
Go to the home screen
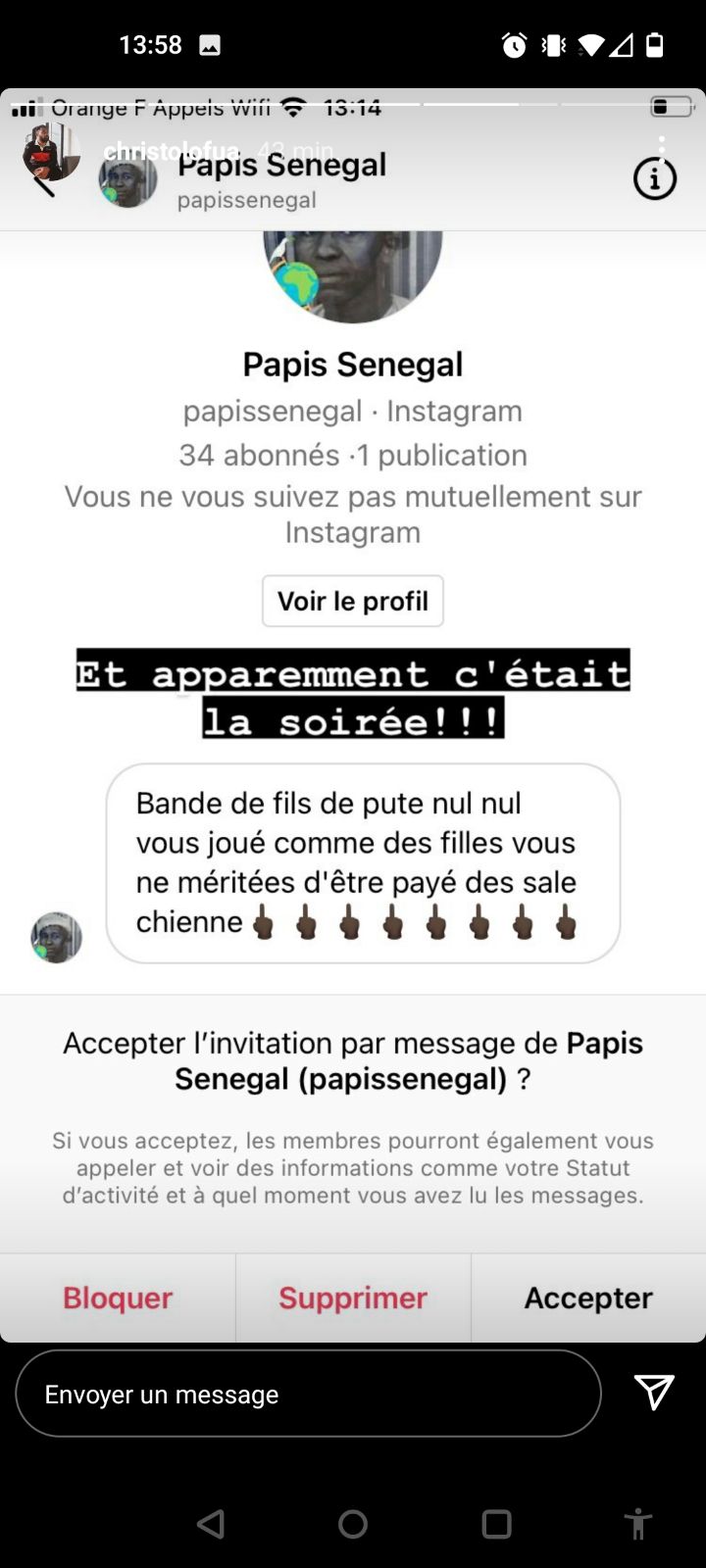[353, 1524]
